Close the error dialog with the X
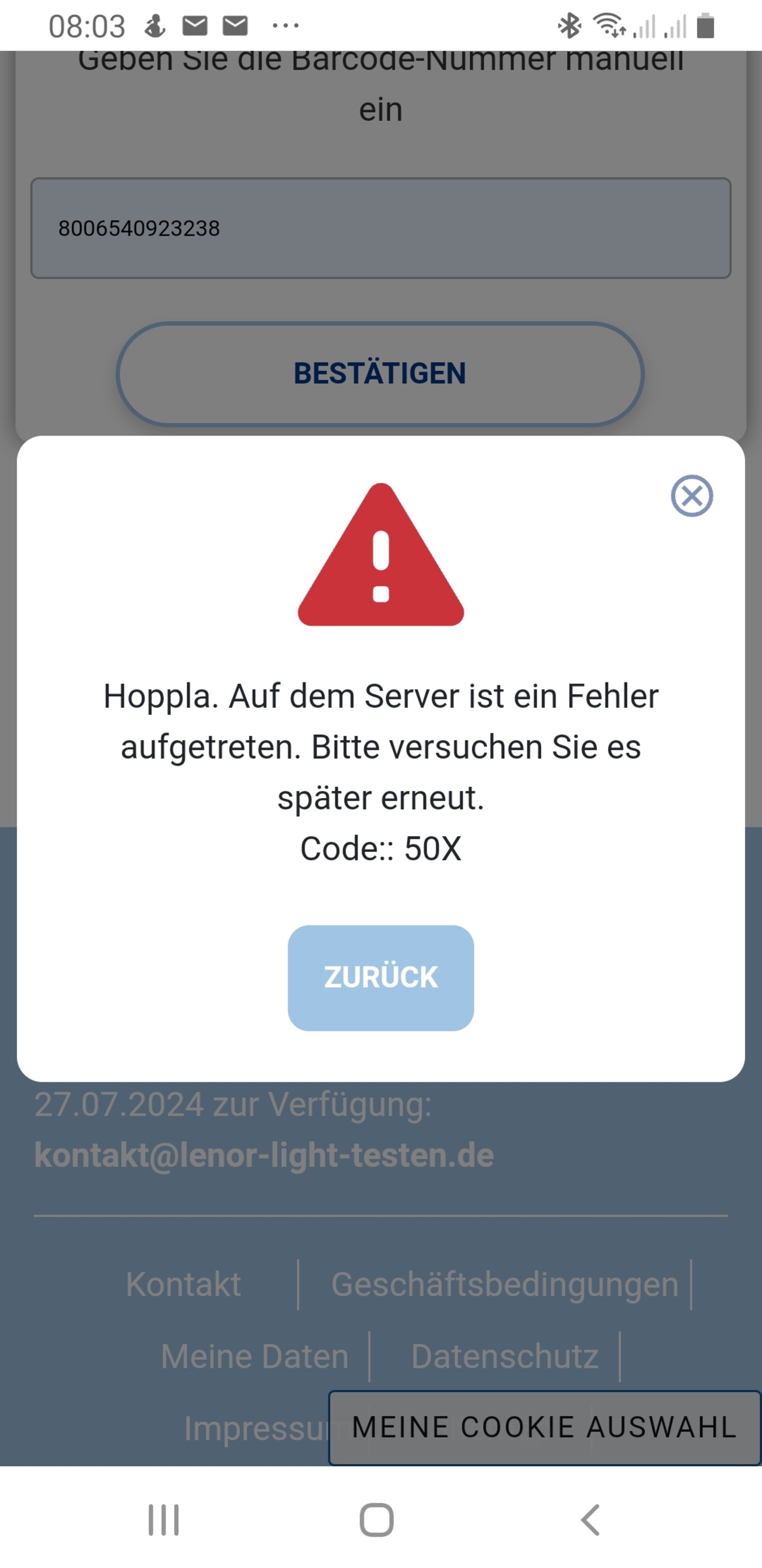This screenshot has width=762, height=1568. pyautogui.click(x=691, y=496)
